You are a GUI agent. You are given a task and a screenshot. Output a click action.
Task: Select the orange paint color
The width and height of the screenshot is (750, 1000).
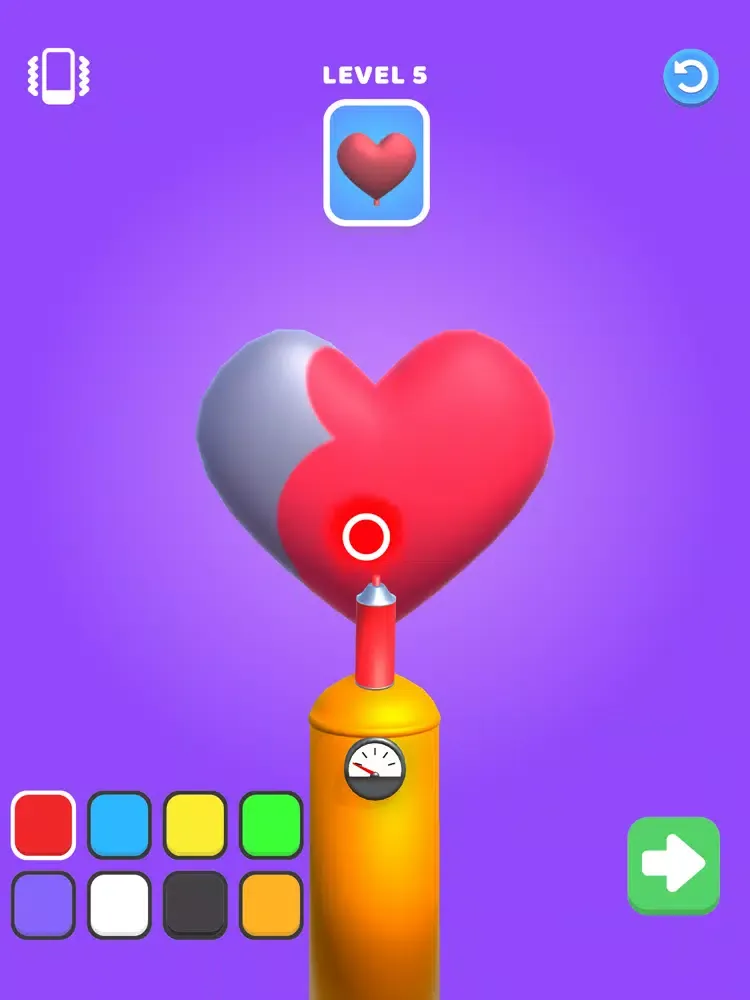pyautogui.click(x=271, y=903)
